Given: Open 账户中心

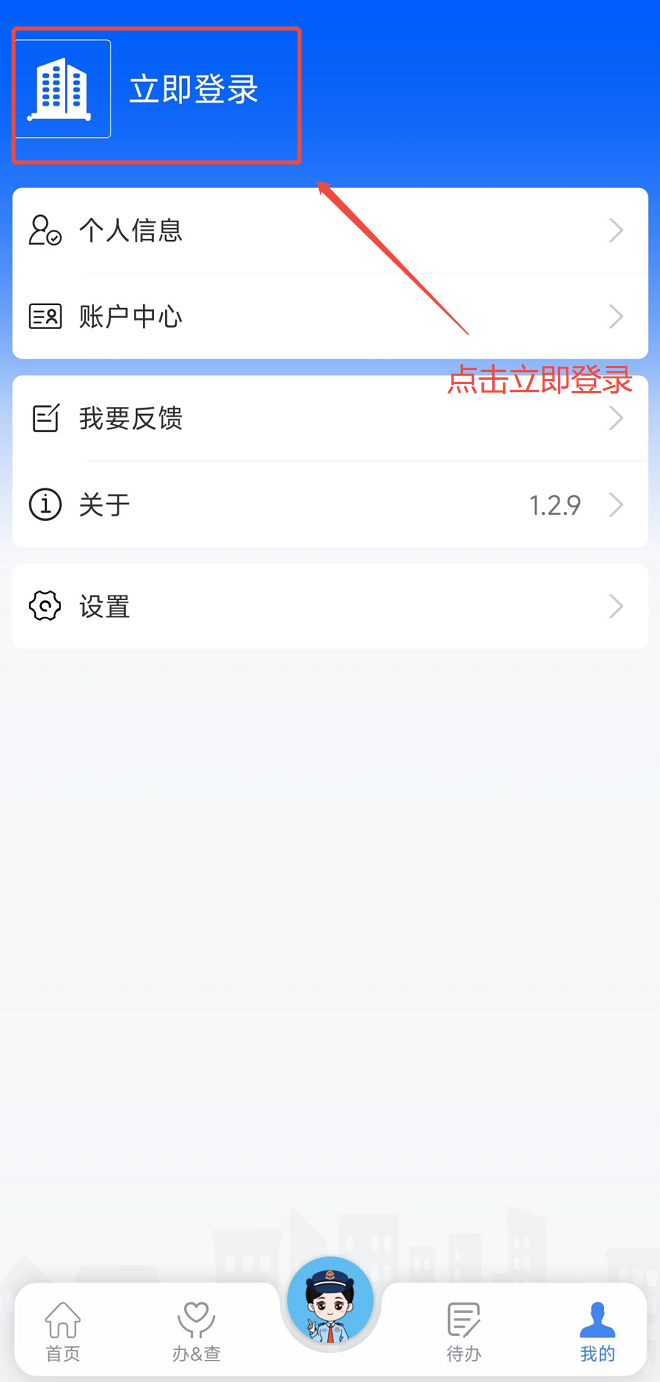Looking at the screenshot, I should (x=329, y=317).
